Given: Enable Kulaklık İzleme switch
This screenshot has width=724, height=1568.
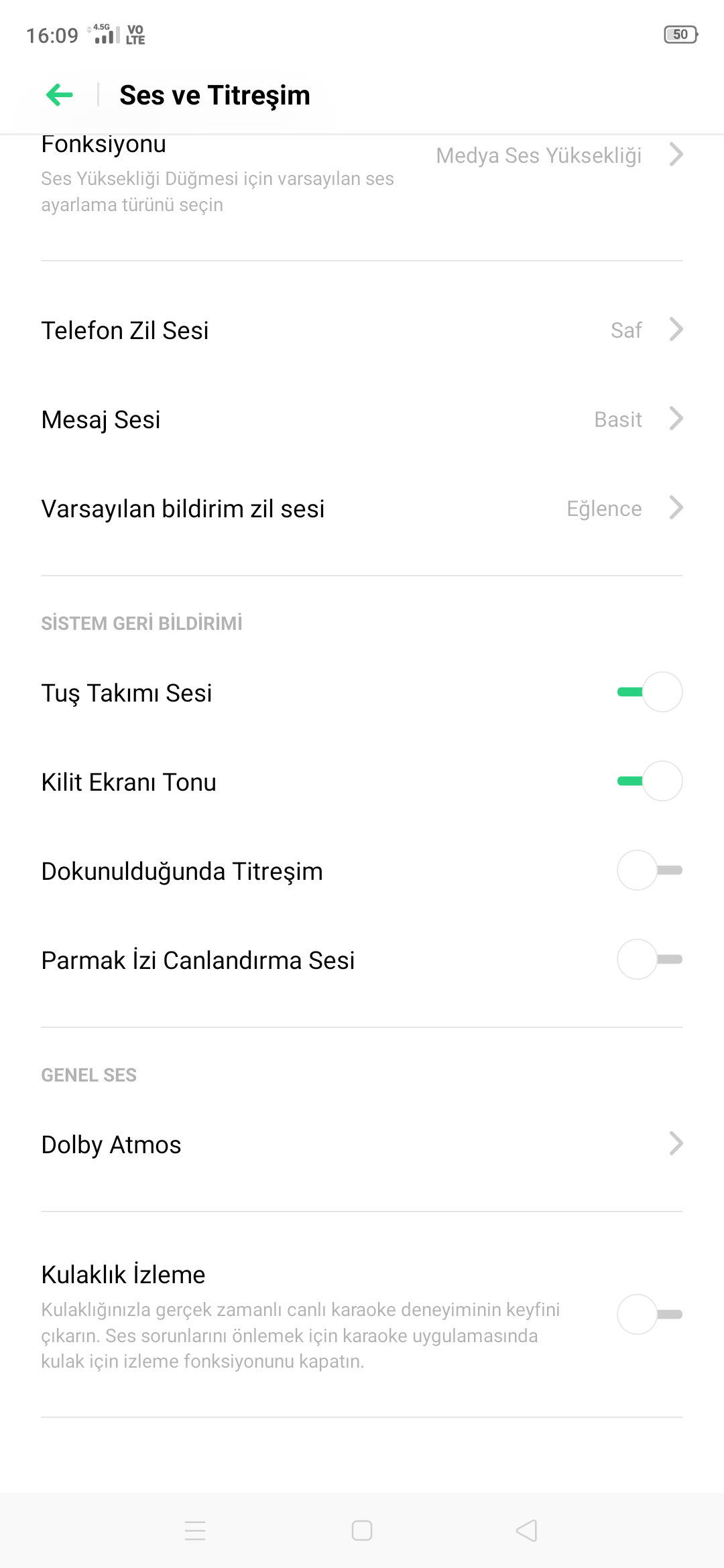Looking at the screenshot, I should click(650, 1315).
